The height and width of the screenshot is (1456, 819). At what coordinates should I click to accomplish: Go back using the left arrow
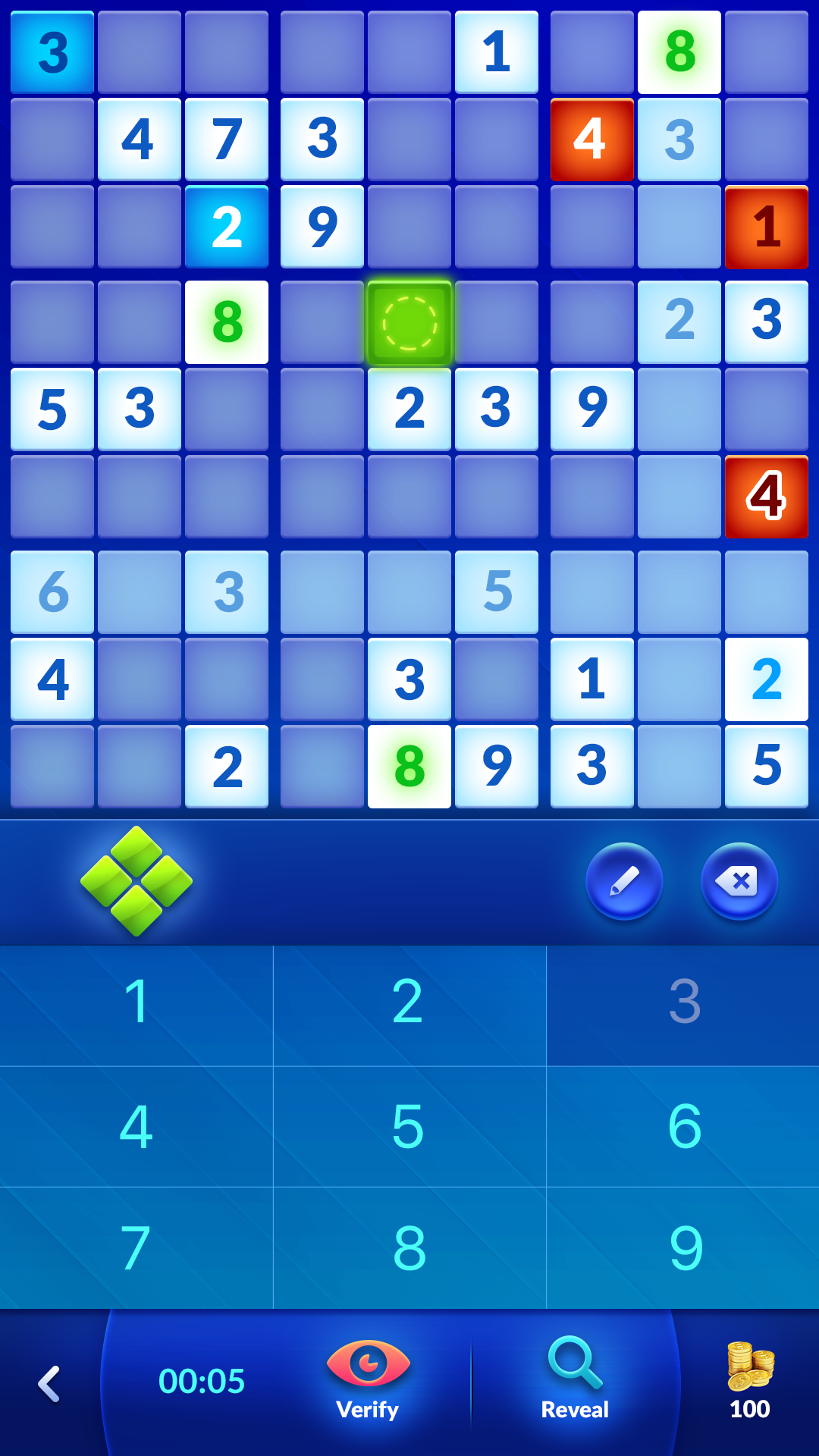coord(49,1384)
